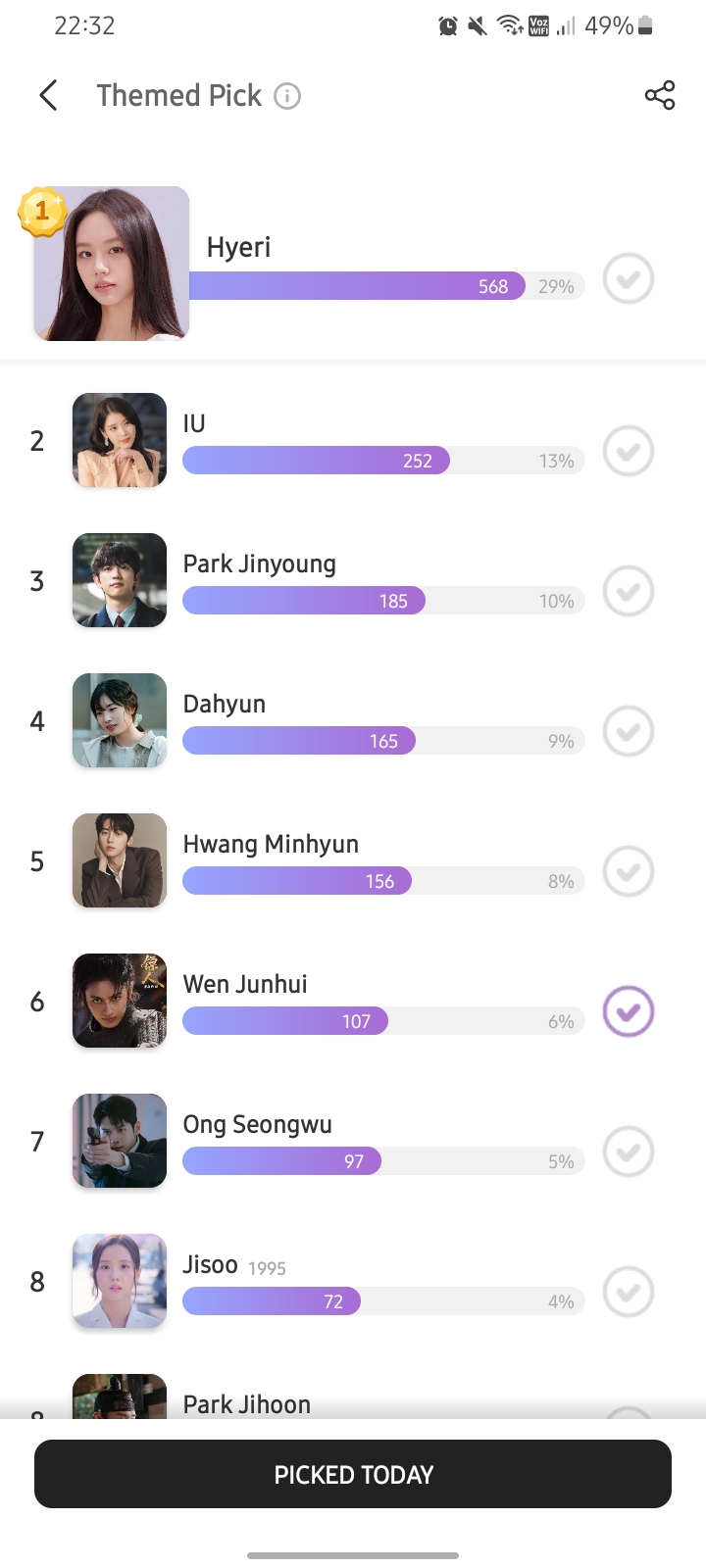The height and width of the screenshot is (1568, 706).
Task: Mark Hwang Minhyun with the check button
Action: pyautogui.click(x=628, y=871)
